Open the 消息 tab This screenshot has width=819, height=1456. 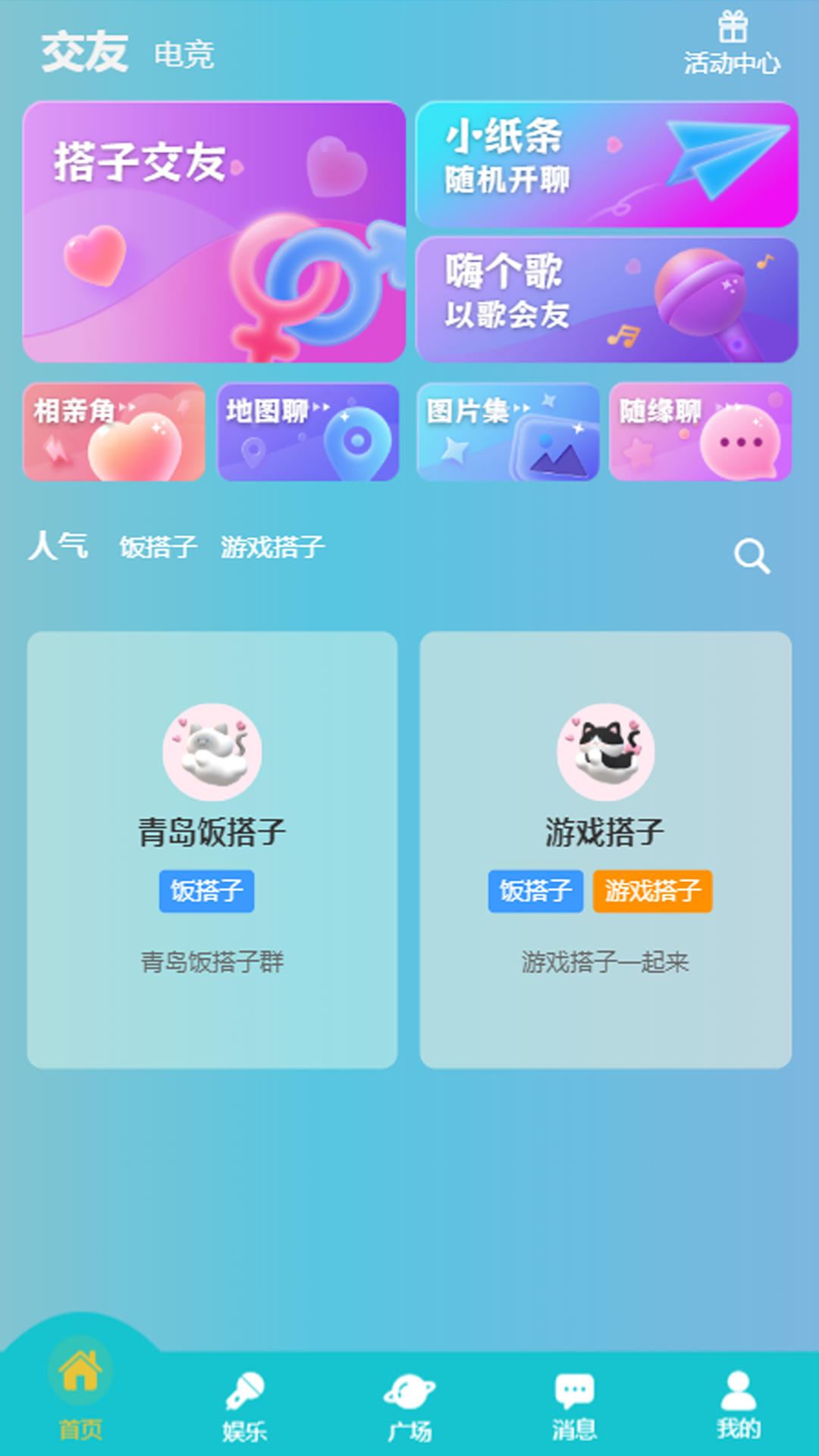[574, 1407]
